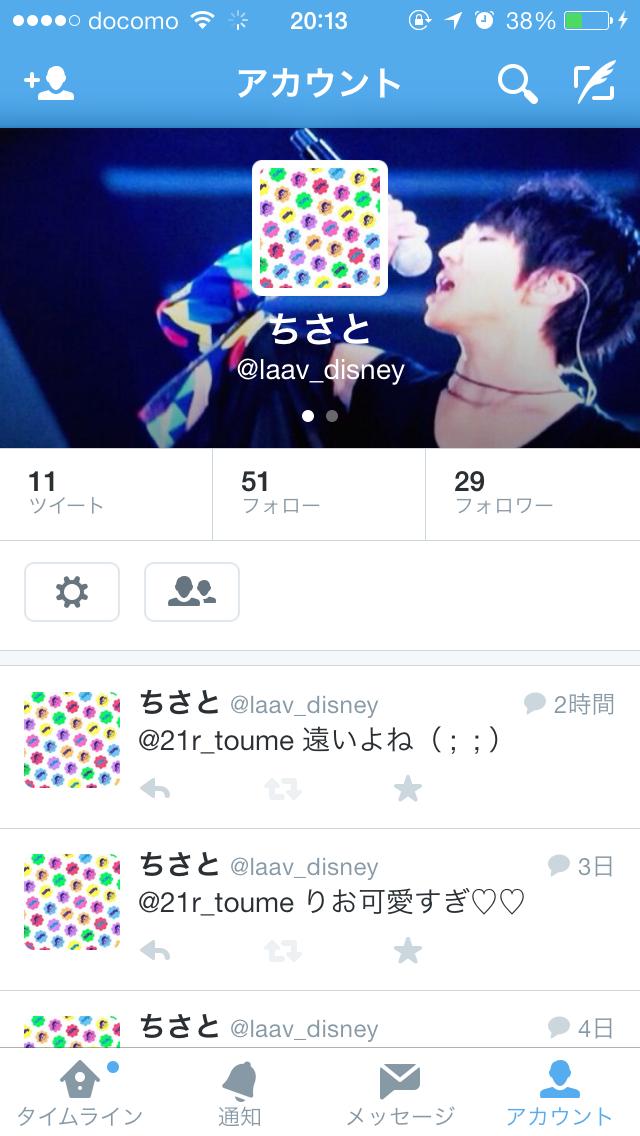Open the gear settings button

point(72,592)
